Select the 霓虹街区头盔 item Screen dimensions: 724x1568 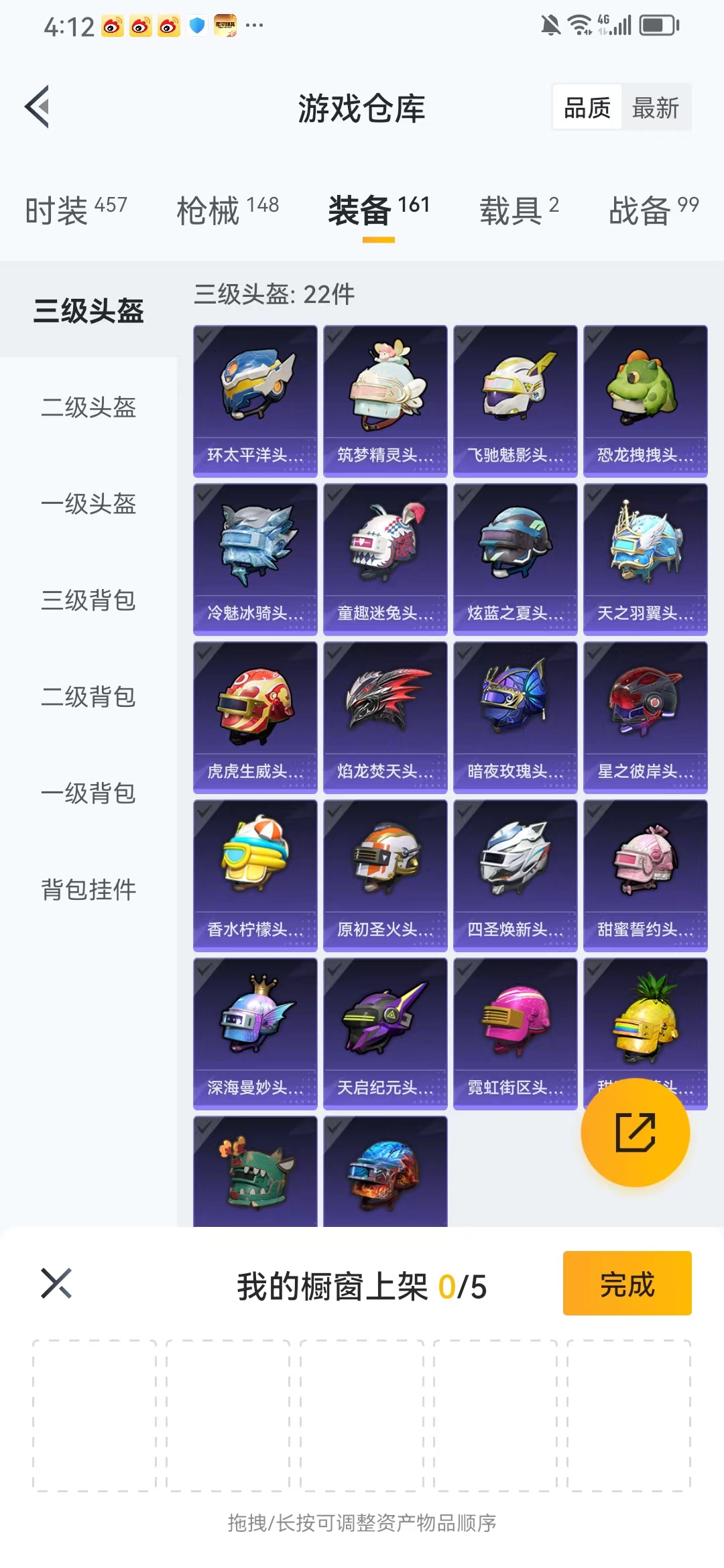(516, 1033)
